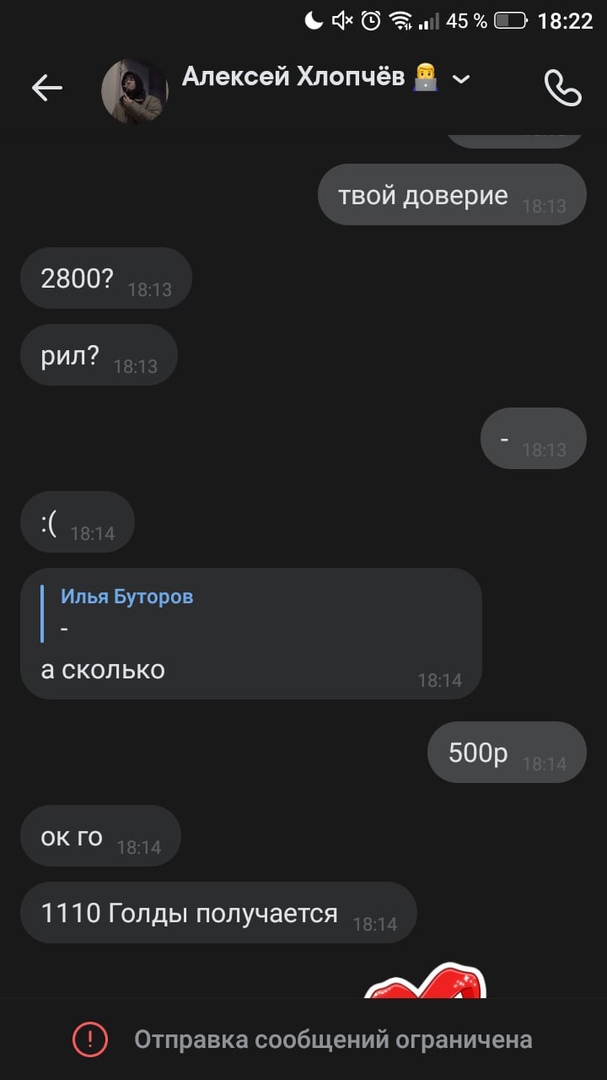The image size is (607, 1080).
Task: Expand the chat menu beside Алексей Хлопчёв
Action: pyautogui.click(x=461, y=79)
